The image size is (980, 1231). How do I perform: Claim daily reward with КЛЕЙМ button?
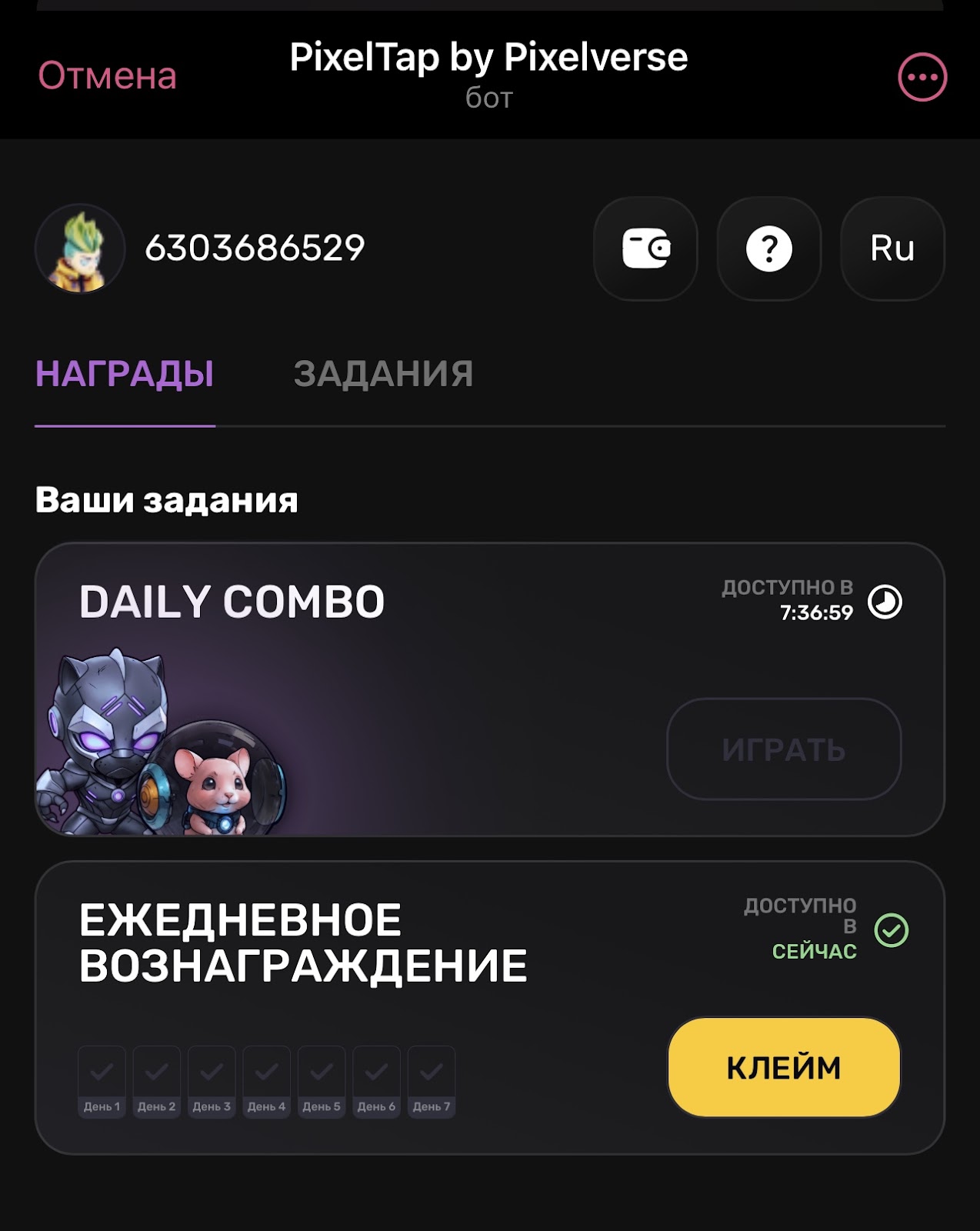(x=783, y=1067)
